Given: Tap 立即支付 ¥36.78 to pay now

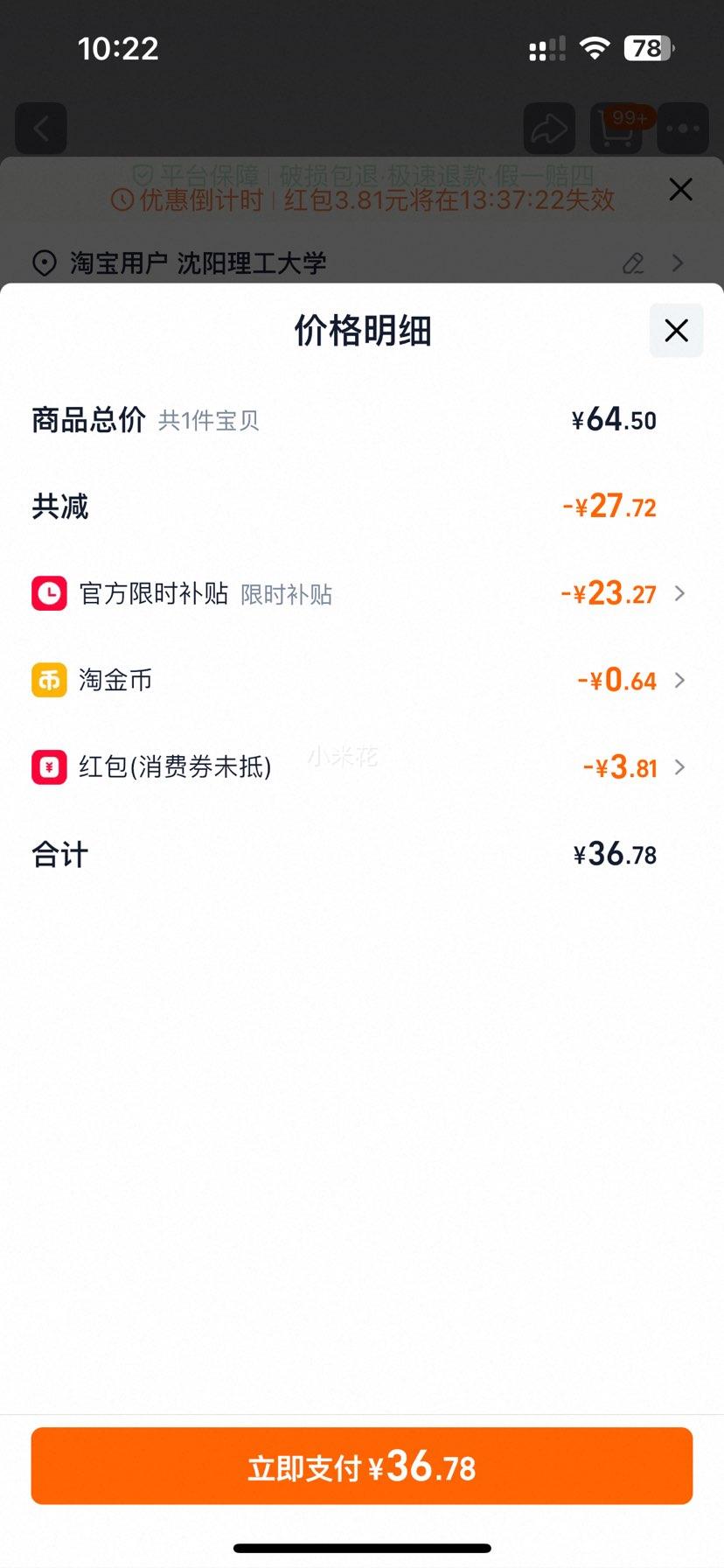Looking at the screenshot, I should tap(362, 1466).
